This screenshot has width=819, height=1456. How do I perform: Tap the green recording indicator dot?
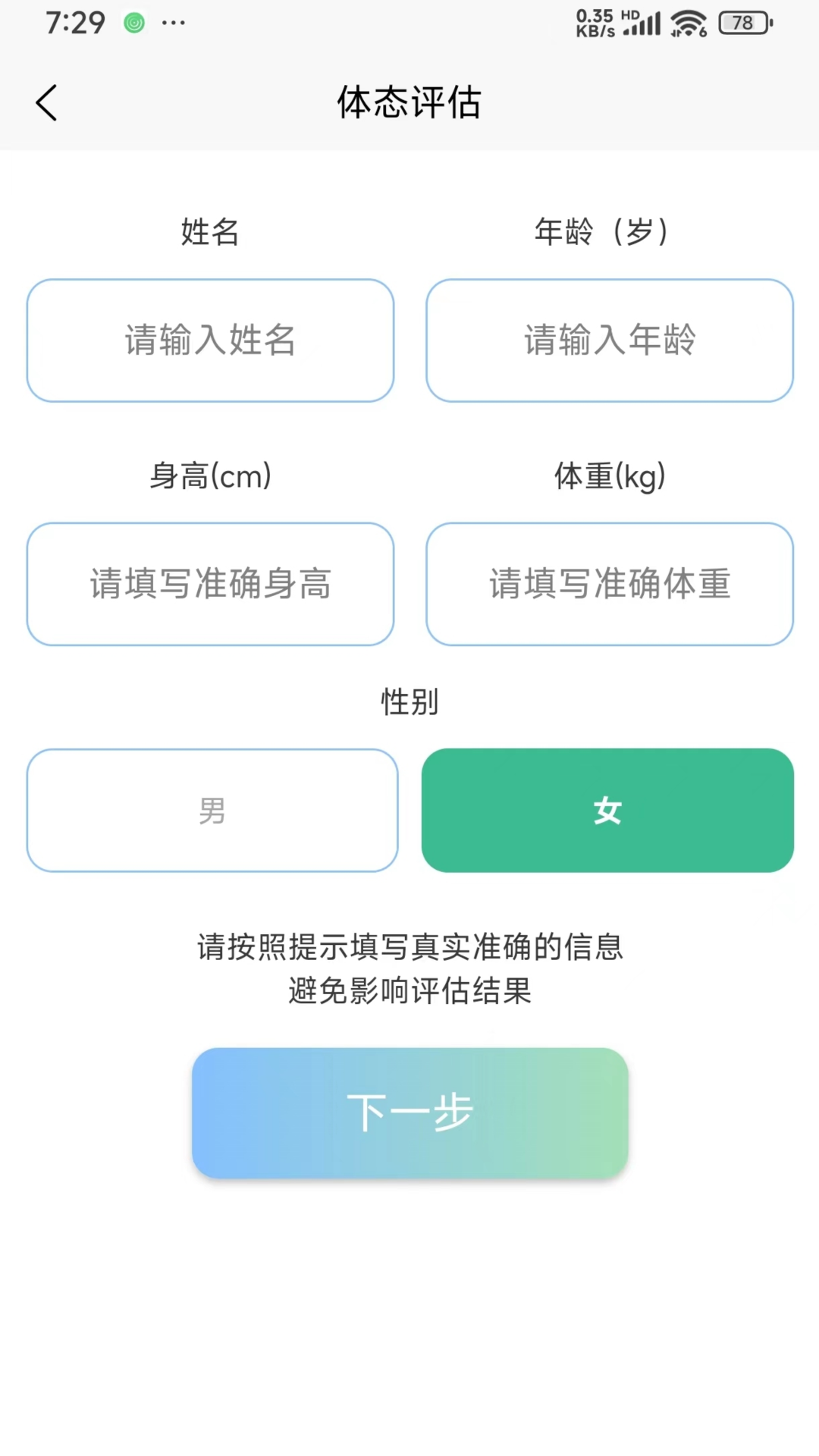(x=134, y=23)
